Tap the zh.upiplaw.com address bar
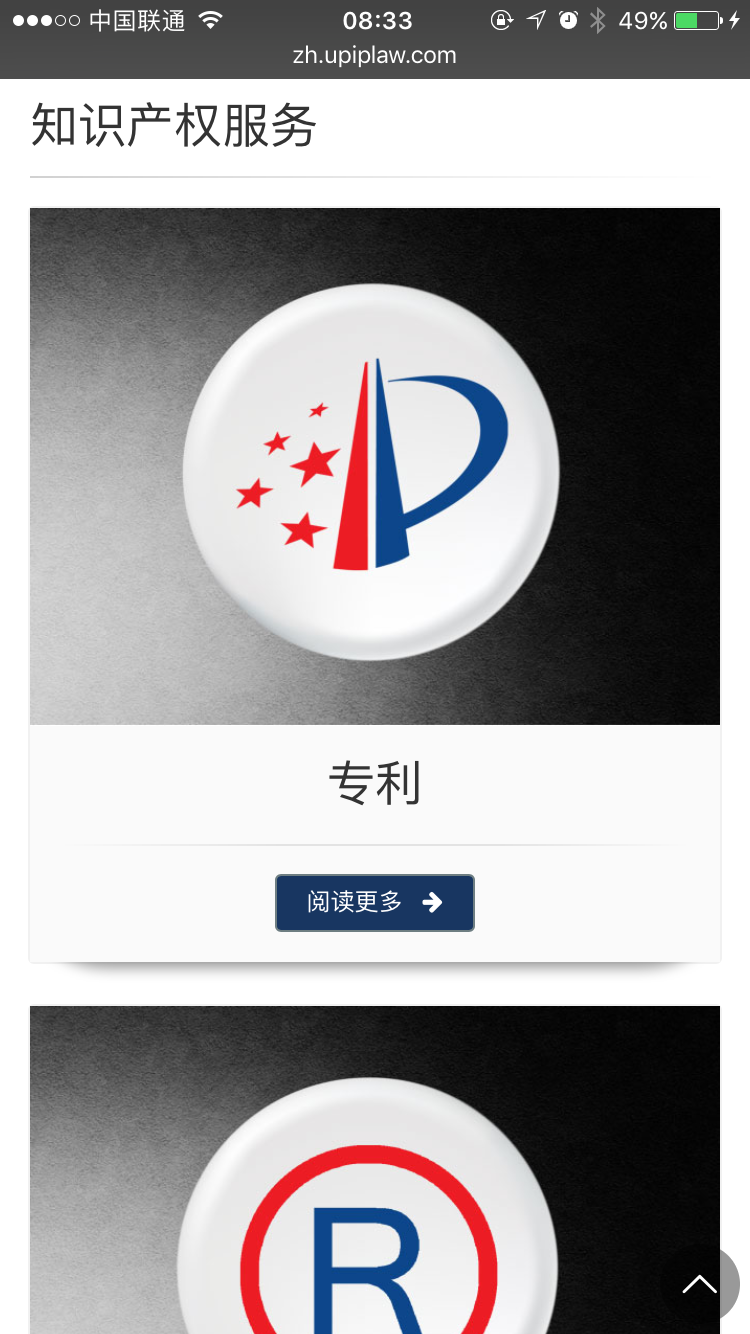 tap(375, 56)
